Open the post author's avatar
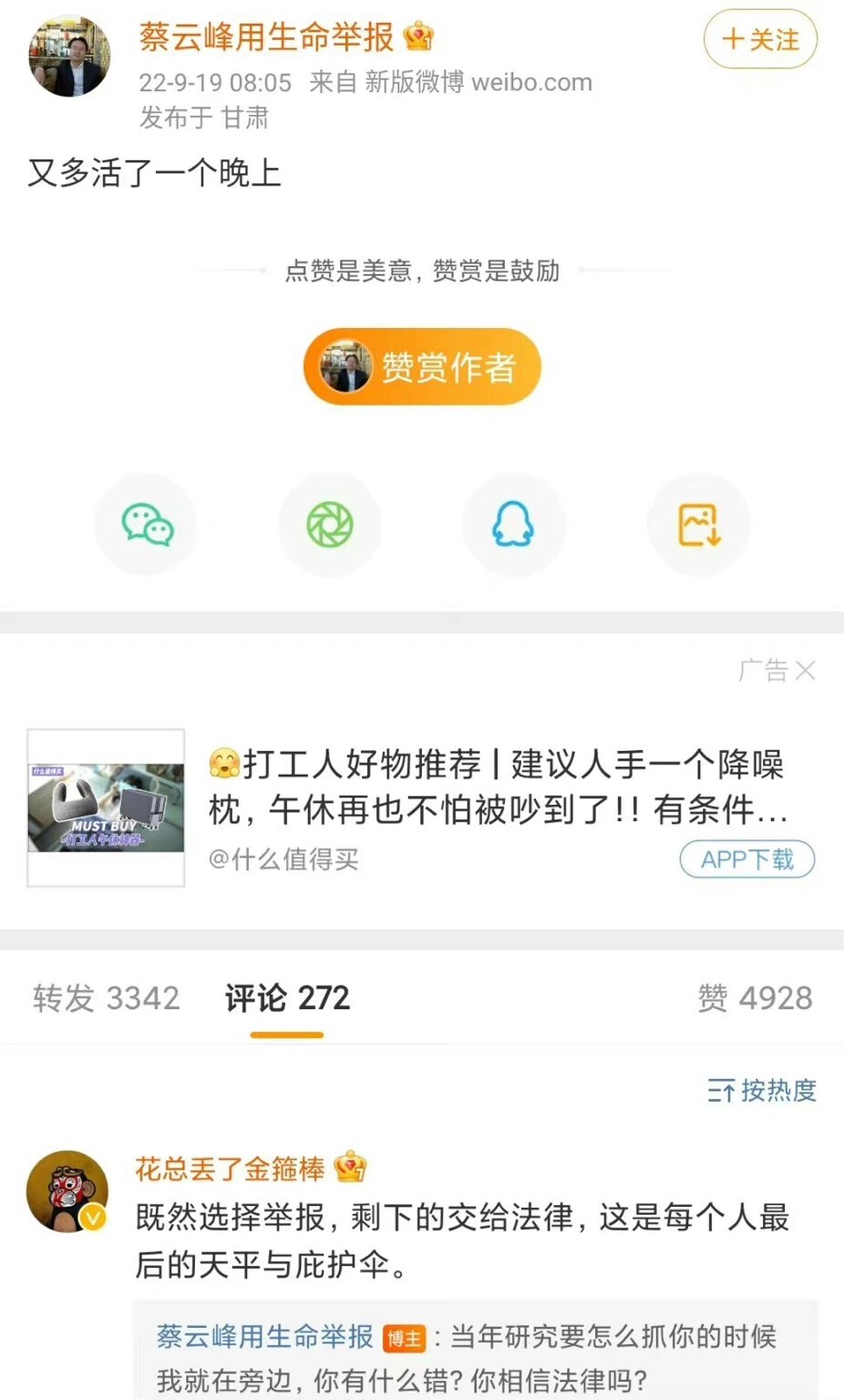This screenshot has height=1400, width=844. (x=70, y=57)
